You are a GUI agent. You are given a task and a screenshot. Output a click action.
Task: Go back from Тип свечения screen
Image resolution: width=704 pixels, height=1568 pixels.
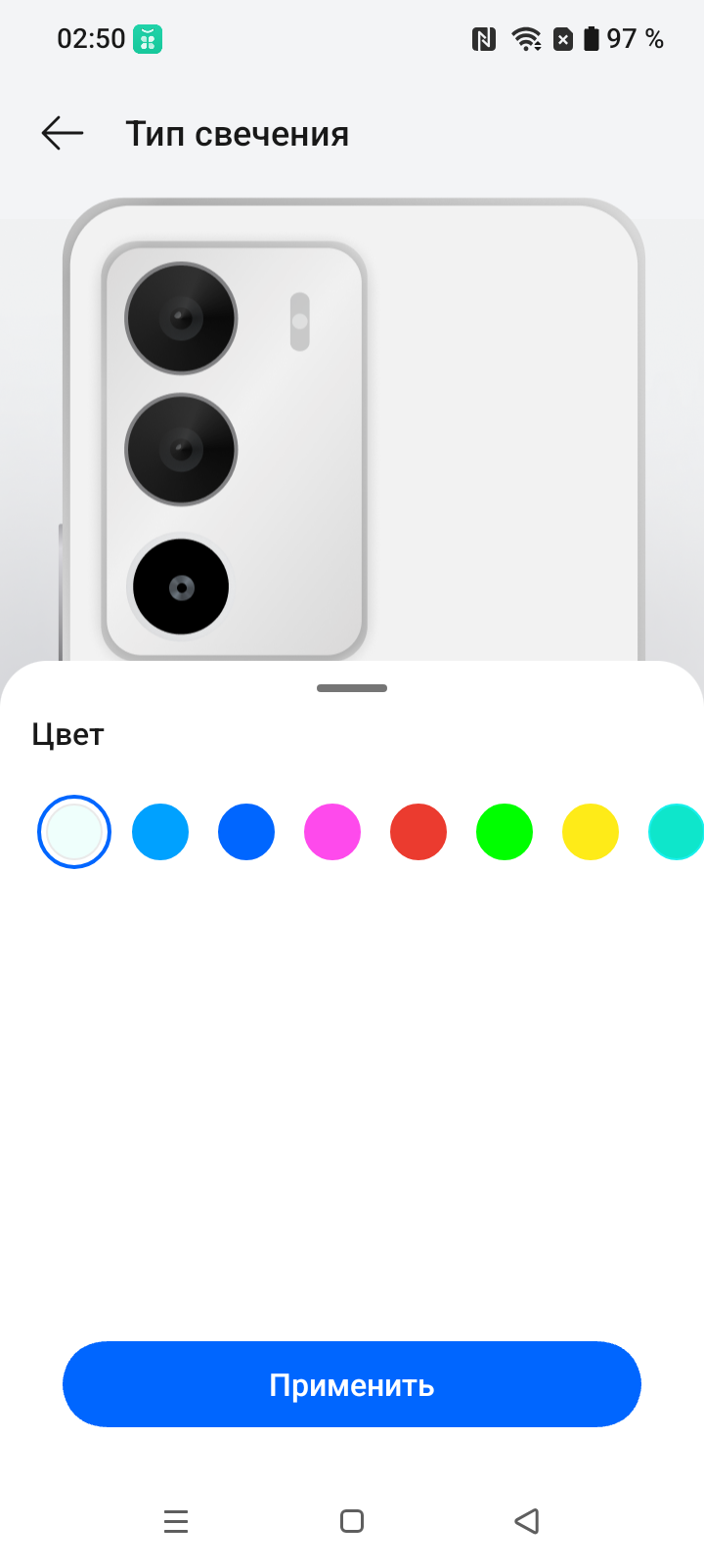63,133
